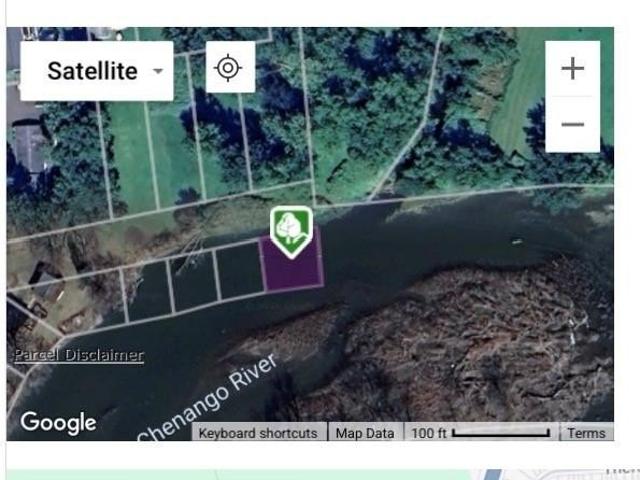The image size is (640, 480).
Task: Open Map Data attribution
Action: [x=364, y=433]
